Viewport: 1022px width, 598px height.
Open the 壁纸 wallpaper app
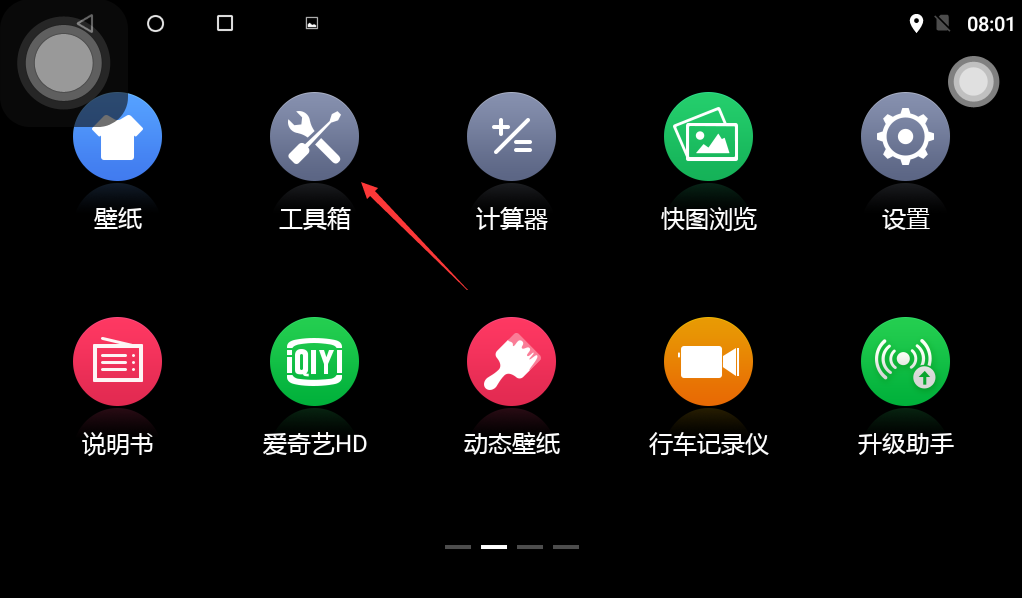(117, 137)
